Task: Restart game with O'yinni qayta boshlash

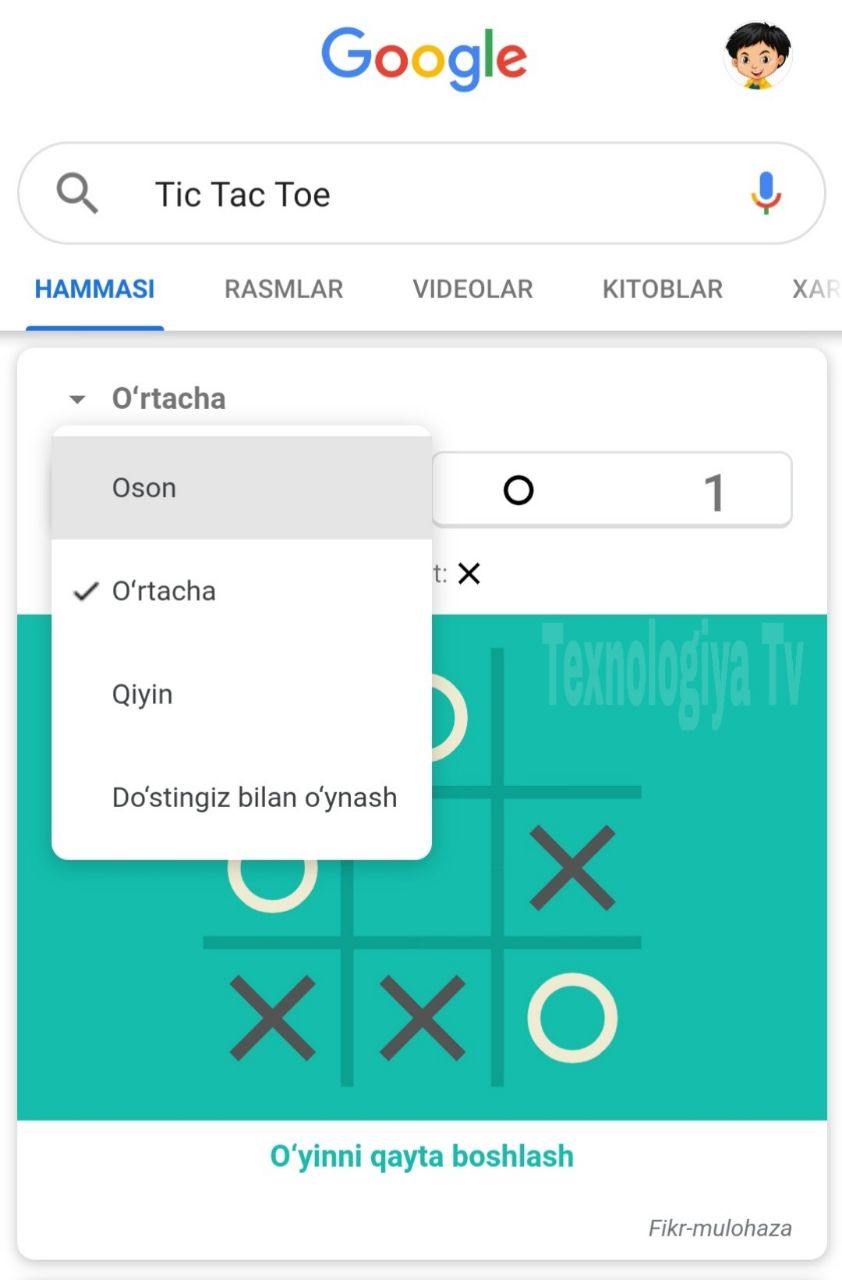Action: (421, 1156)
